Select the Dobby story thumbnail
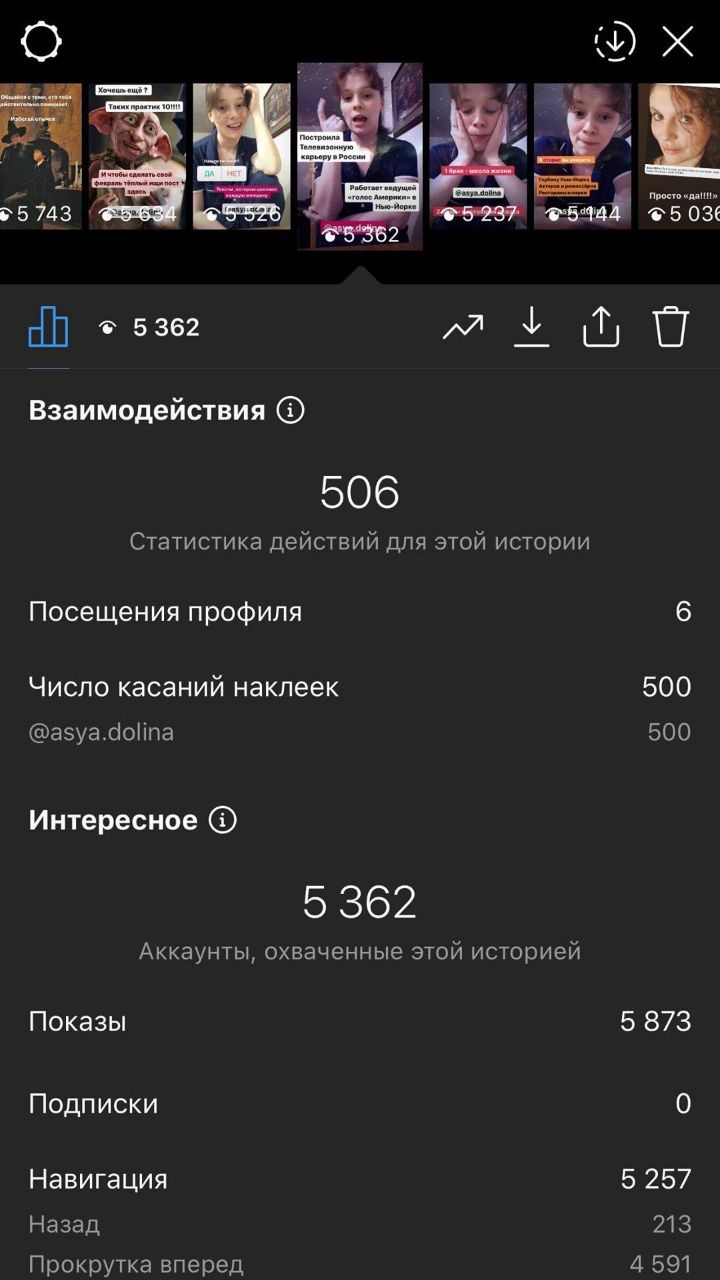 137,156
